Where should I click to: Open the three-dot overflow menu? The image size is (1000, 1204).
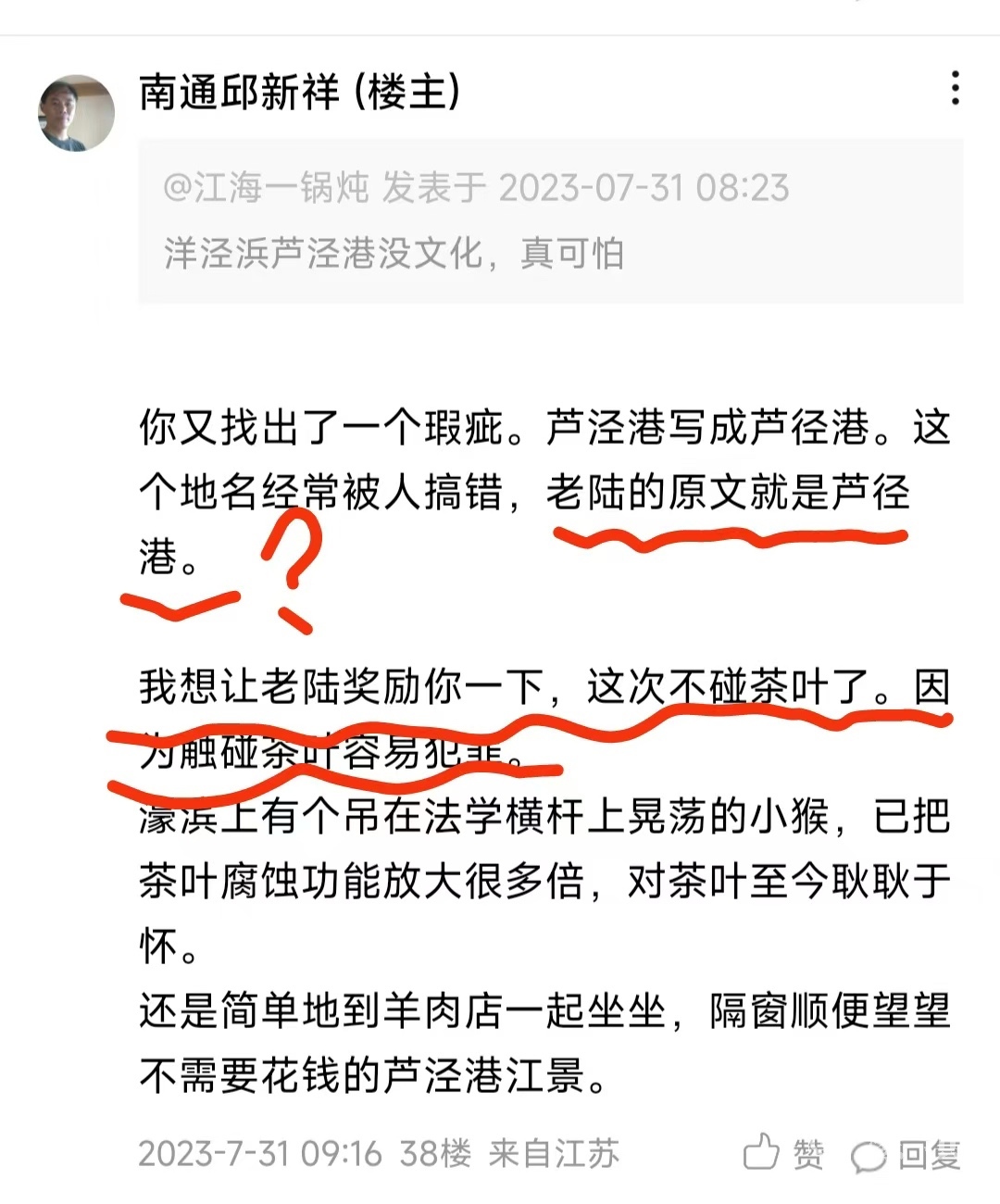[x=955, y=89]
